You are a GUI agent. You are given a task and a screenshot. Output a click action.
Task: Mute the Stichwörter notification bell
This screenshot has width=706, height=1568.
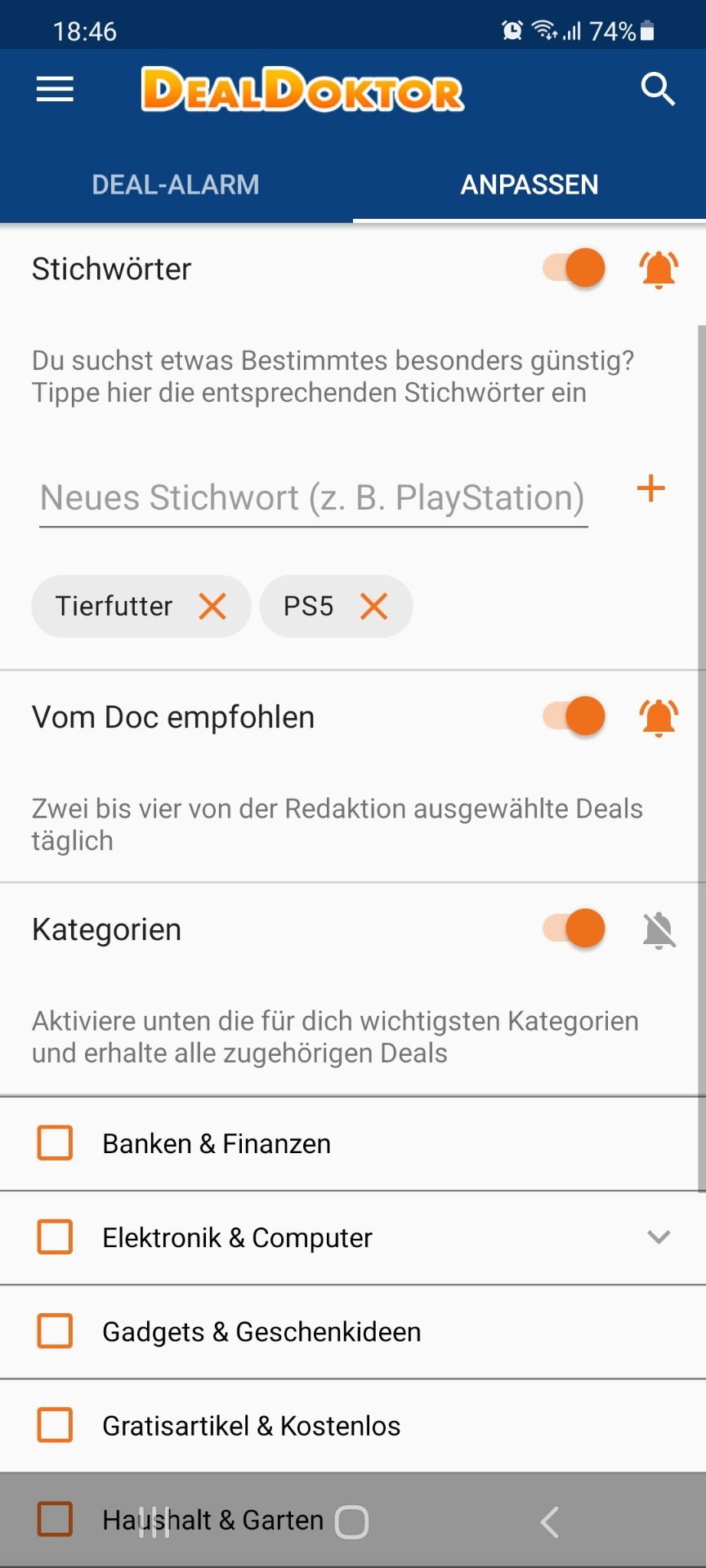(659, 269)
